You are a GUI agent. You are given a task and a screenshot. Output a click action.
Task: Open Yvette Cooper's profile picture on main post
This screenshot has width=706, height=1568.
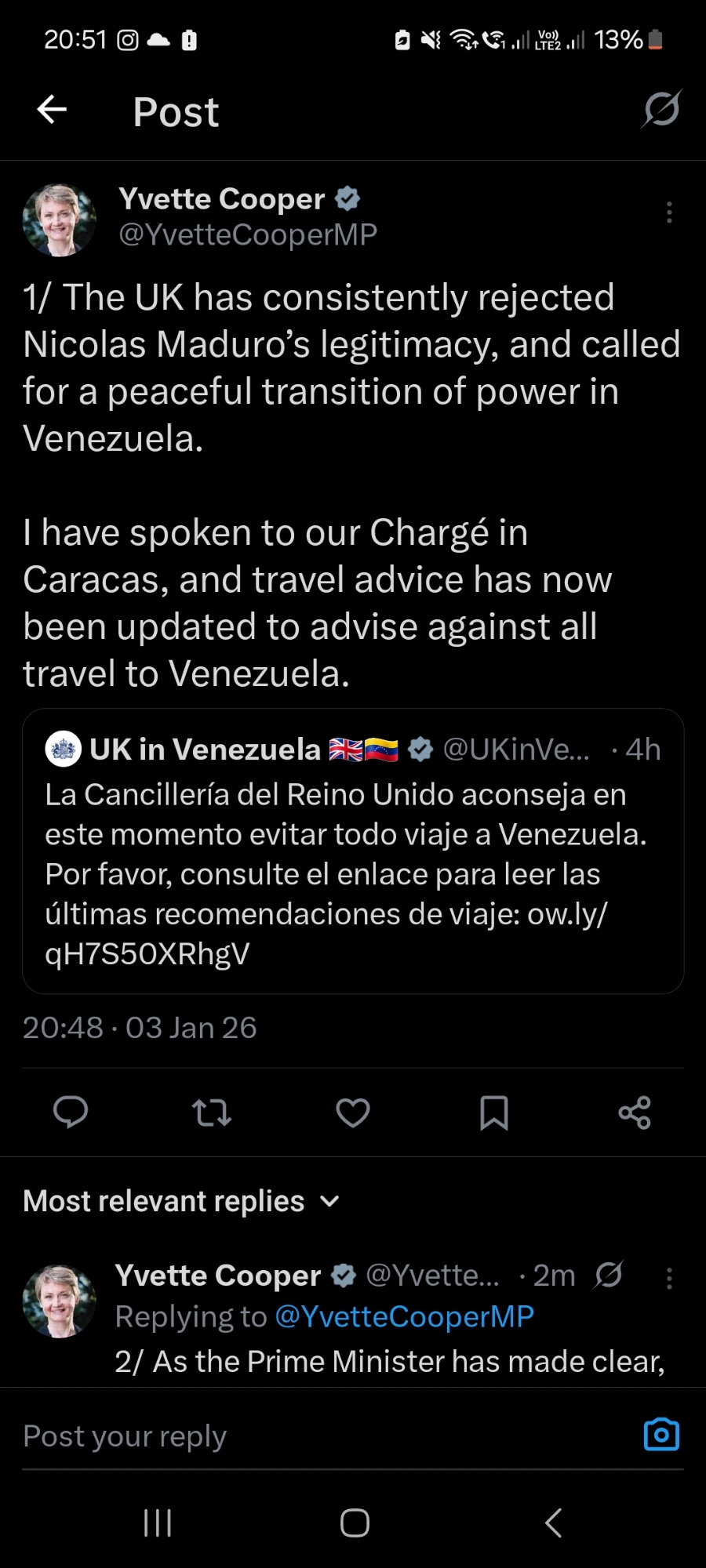tap(60, 220)
